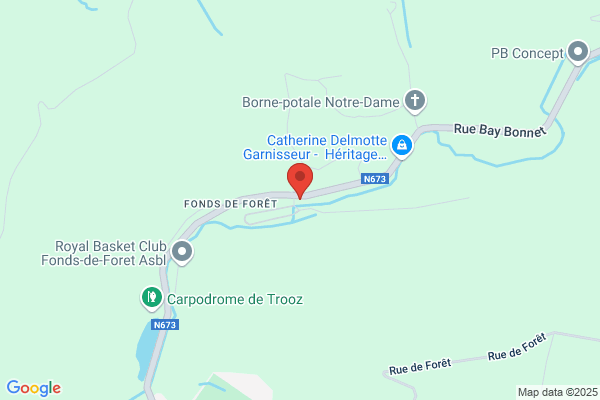Open the Google logo link
This screenshot has width=600, height=400.
tap(34, 388)
